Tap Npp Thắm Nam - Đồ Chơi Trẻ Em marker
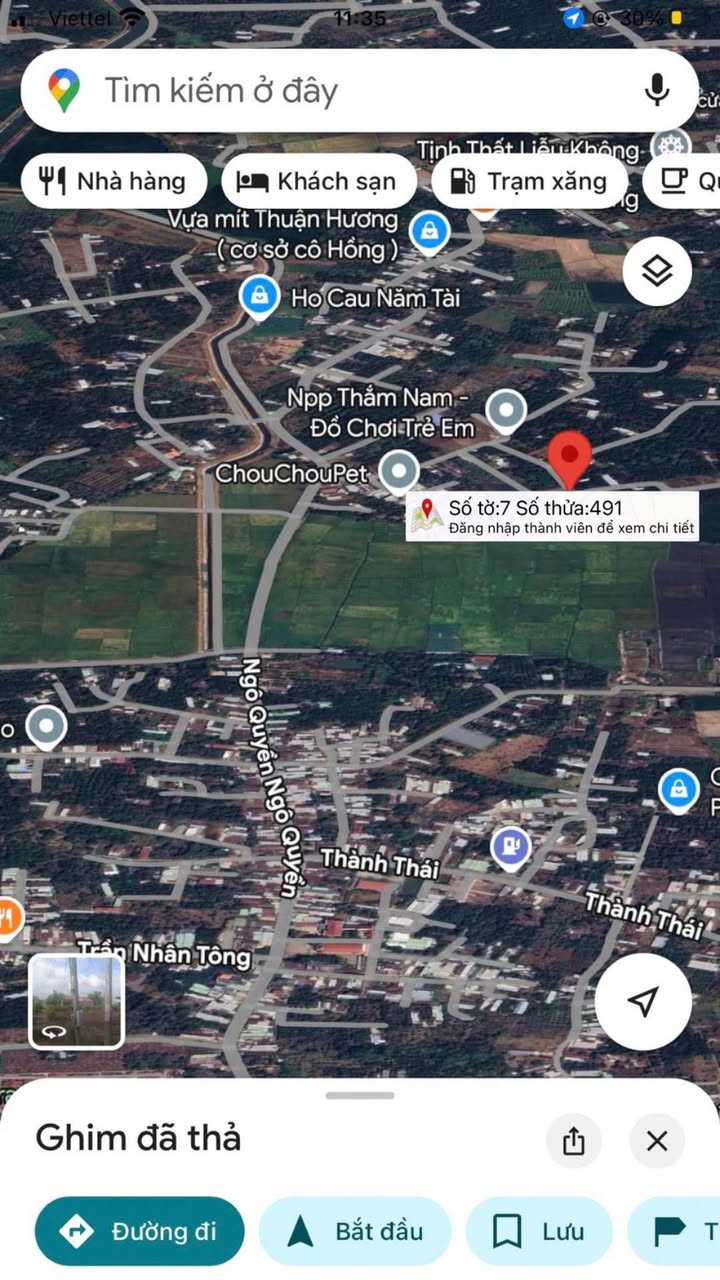Viewport: 720px width, 1280px height. [505, 410]
